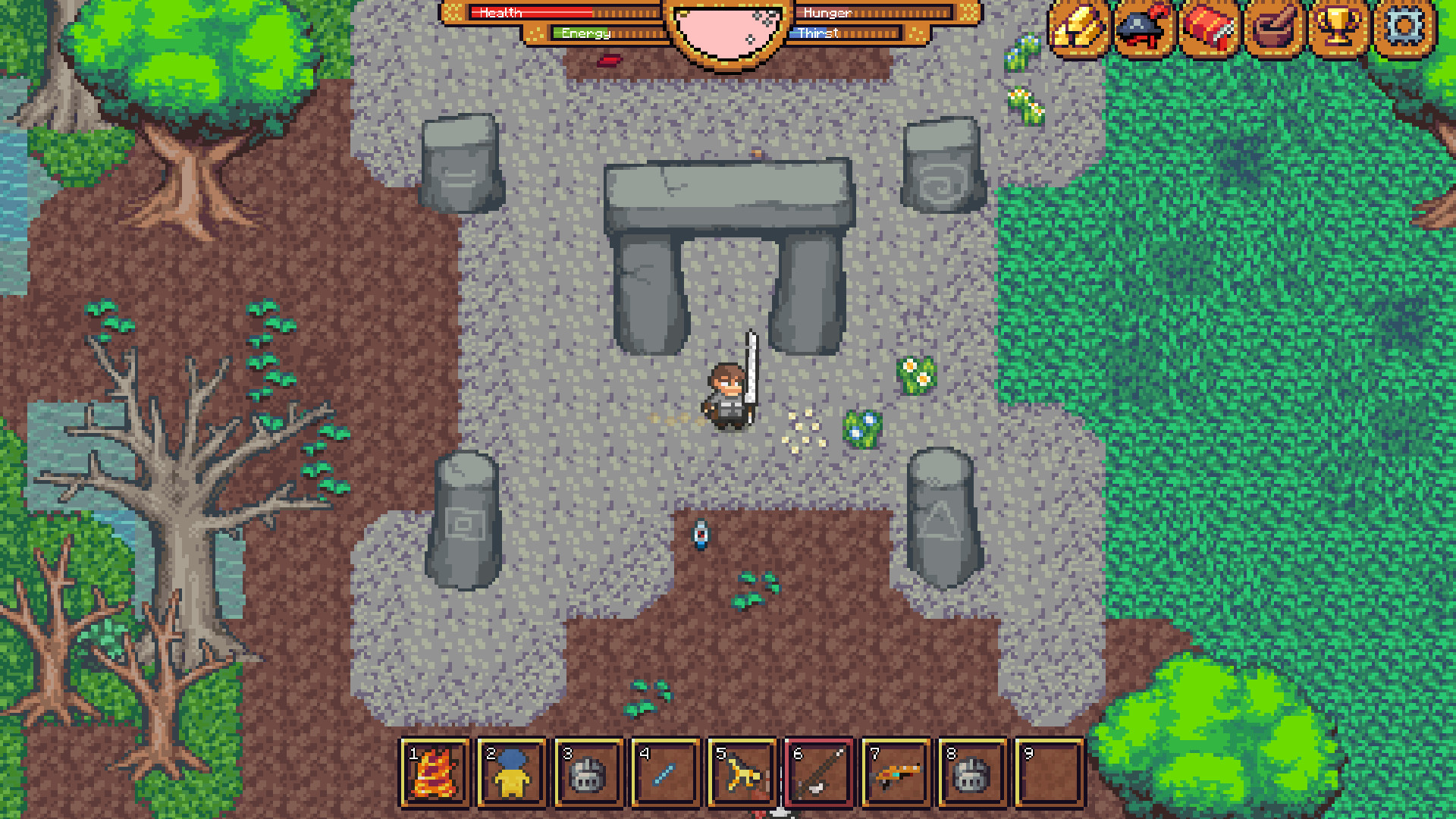
Task: Select hotbar slot 4 with the blue rod
Action: [x=666, y=773]
